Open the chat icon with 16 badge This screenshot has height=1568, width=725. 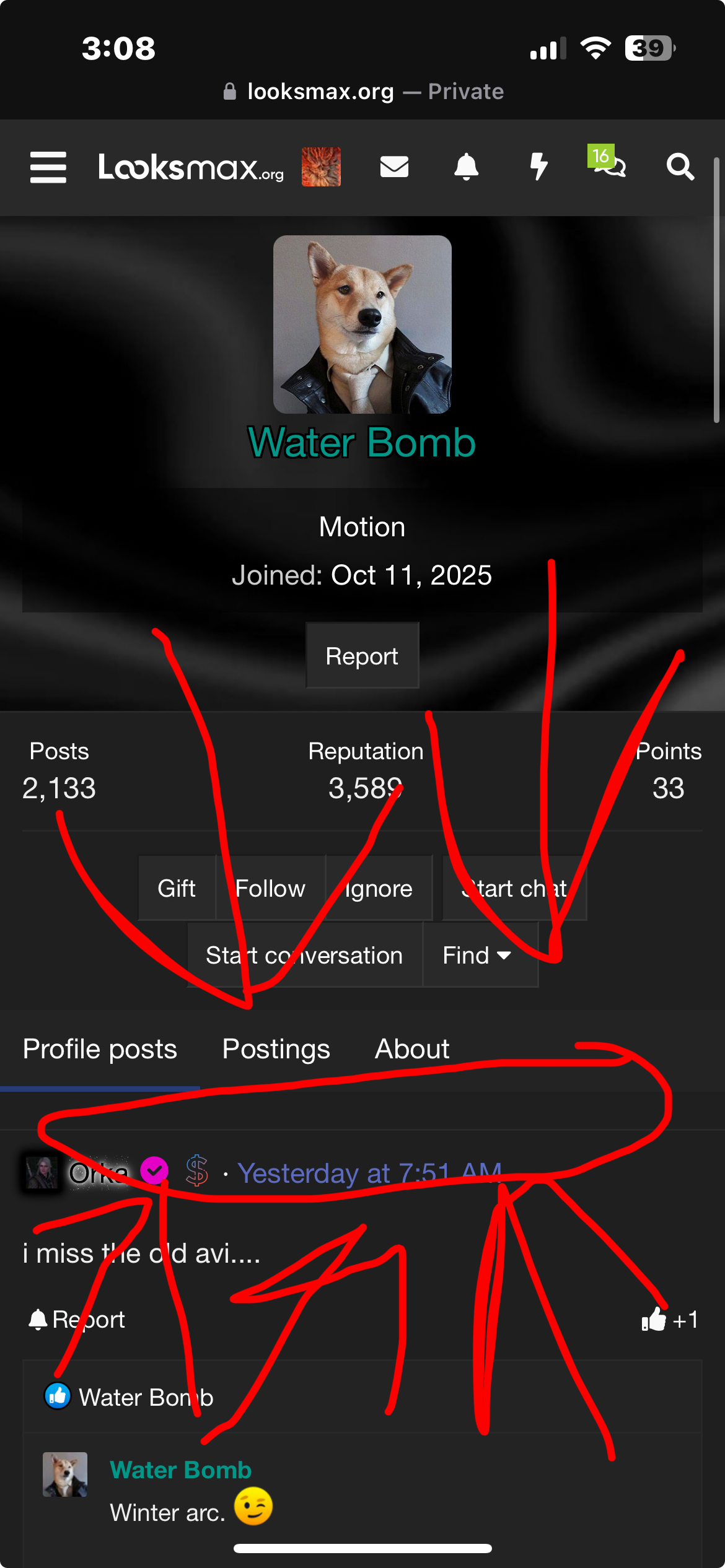point(610,165)
